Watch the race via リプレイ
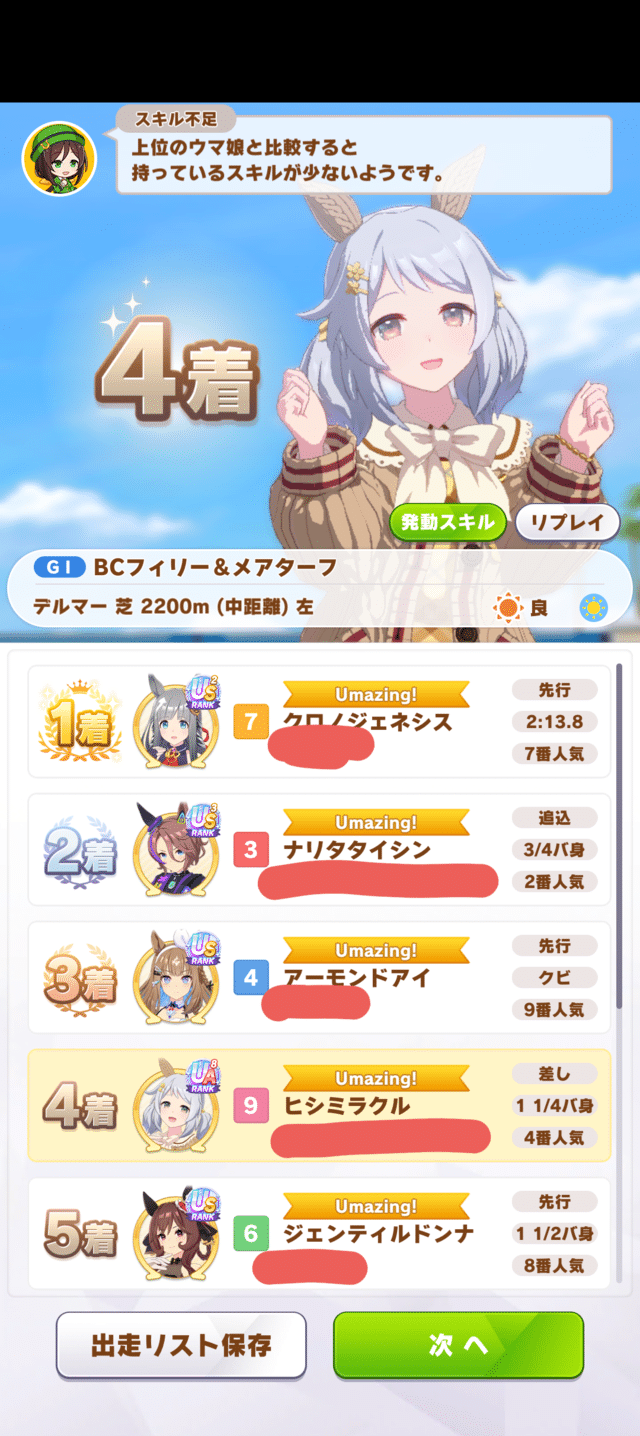The height and width of the screenshot is (1436, 640). pos(566,522)
